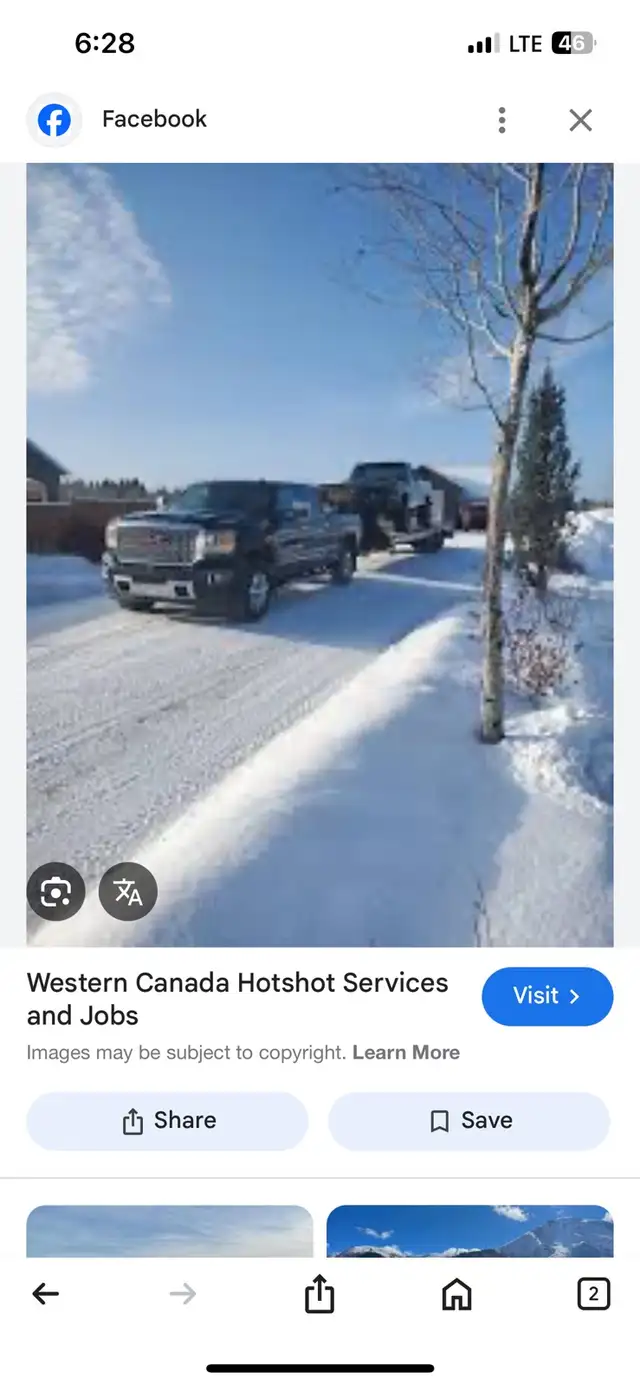Close the image viewer
640x1386 pixels.
pos(580,121)
